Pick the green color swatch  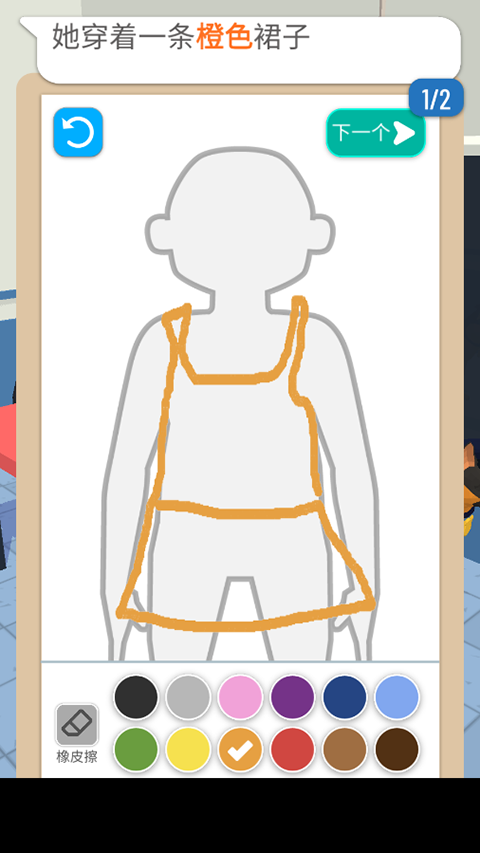click(x=136, y=749)
